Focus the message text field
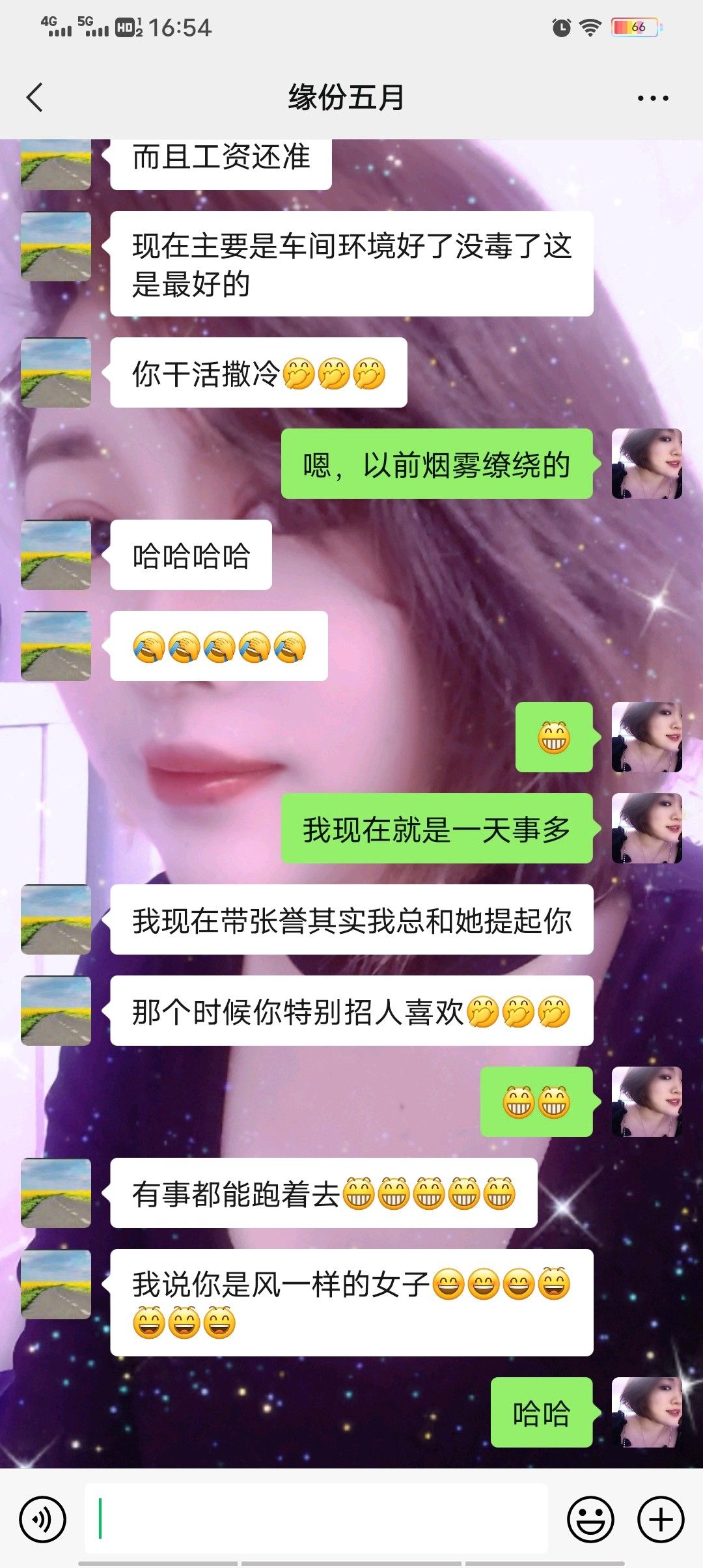 (x=316, y=1519)
